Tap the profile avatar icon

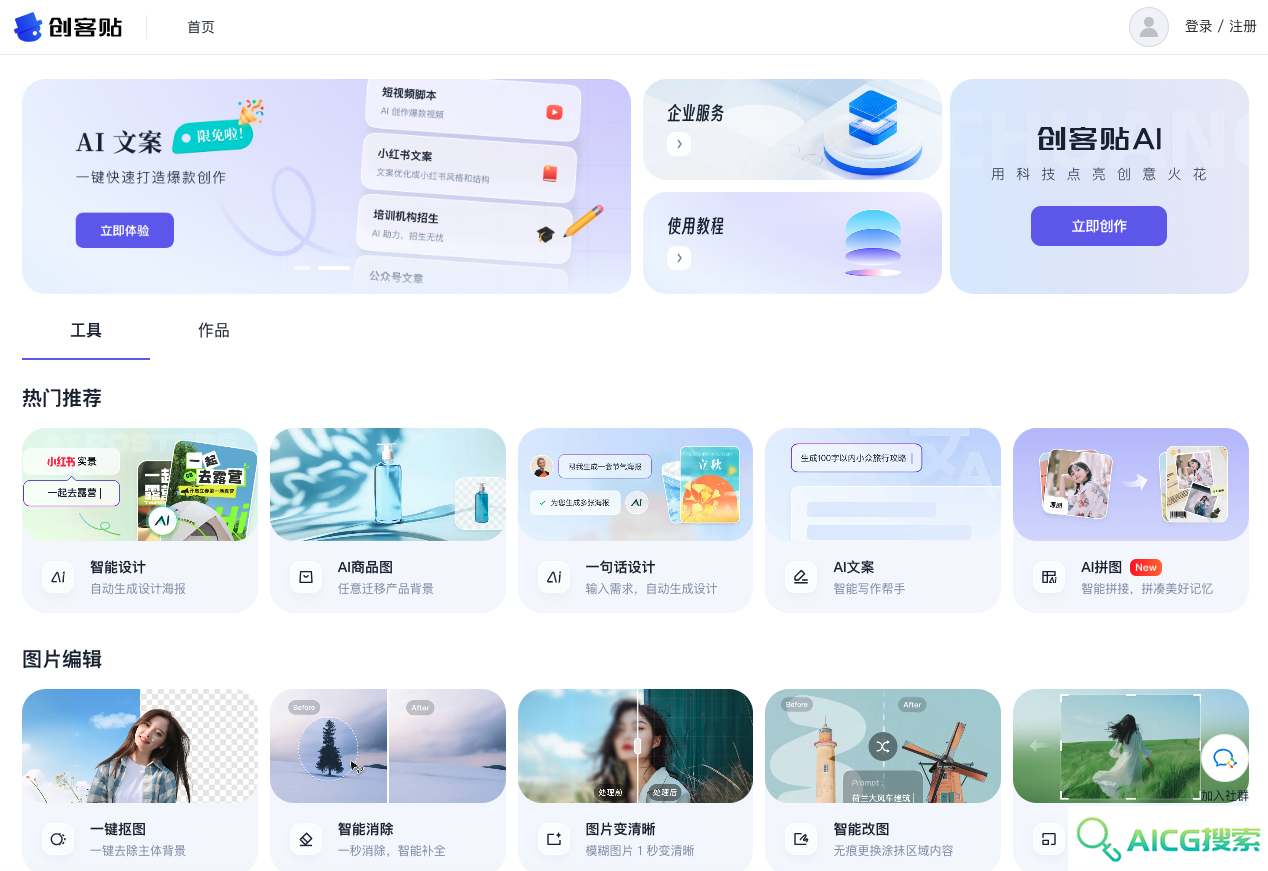click(x=1148, y=27)
